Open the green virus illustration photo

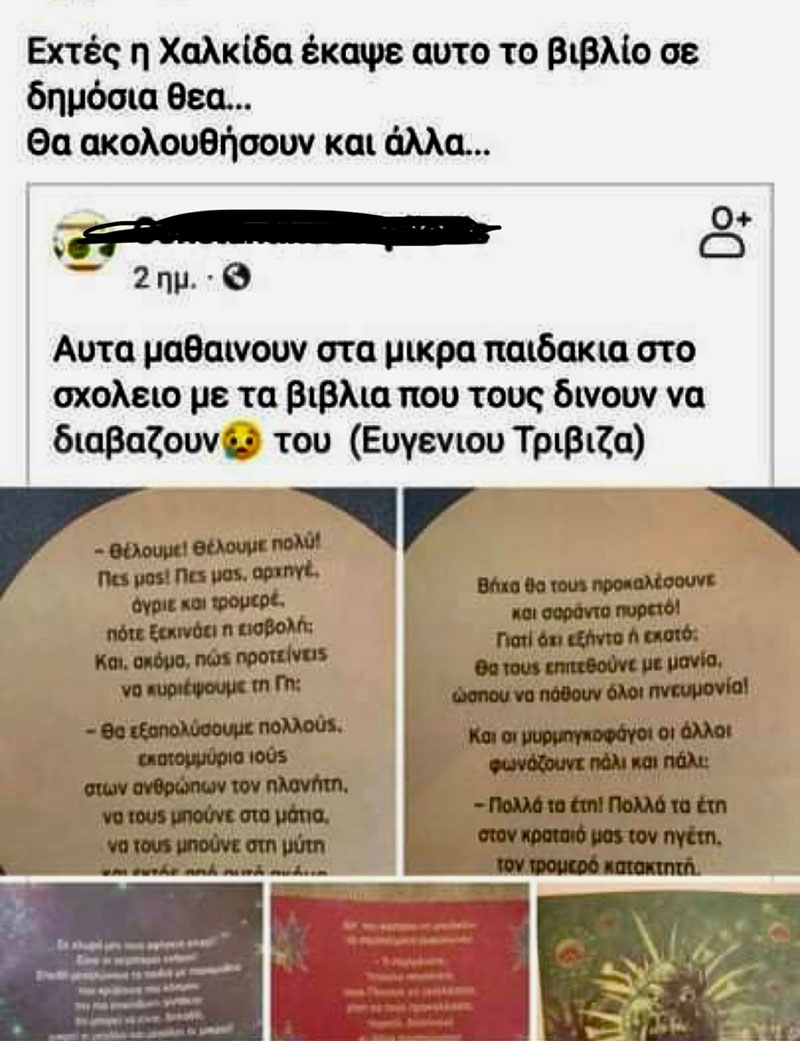[668, 961]
